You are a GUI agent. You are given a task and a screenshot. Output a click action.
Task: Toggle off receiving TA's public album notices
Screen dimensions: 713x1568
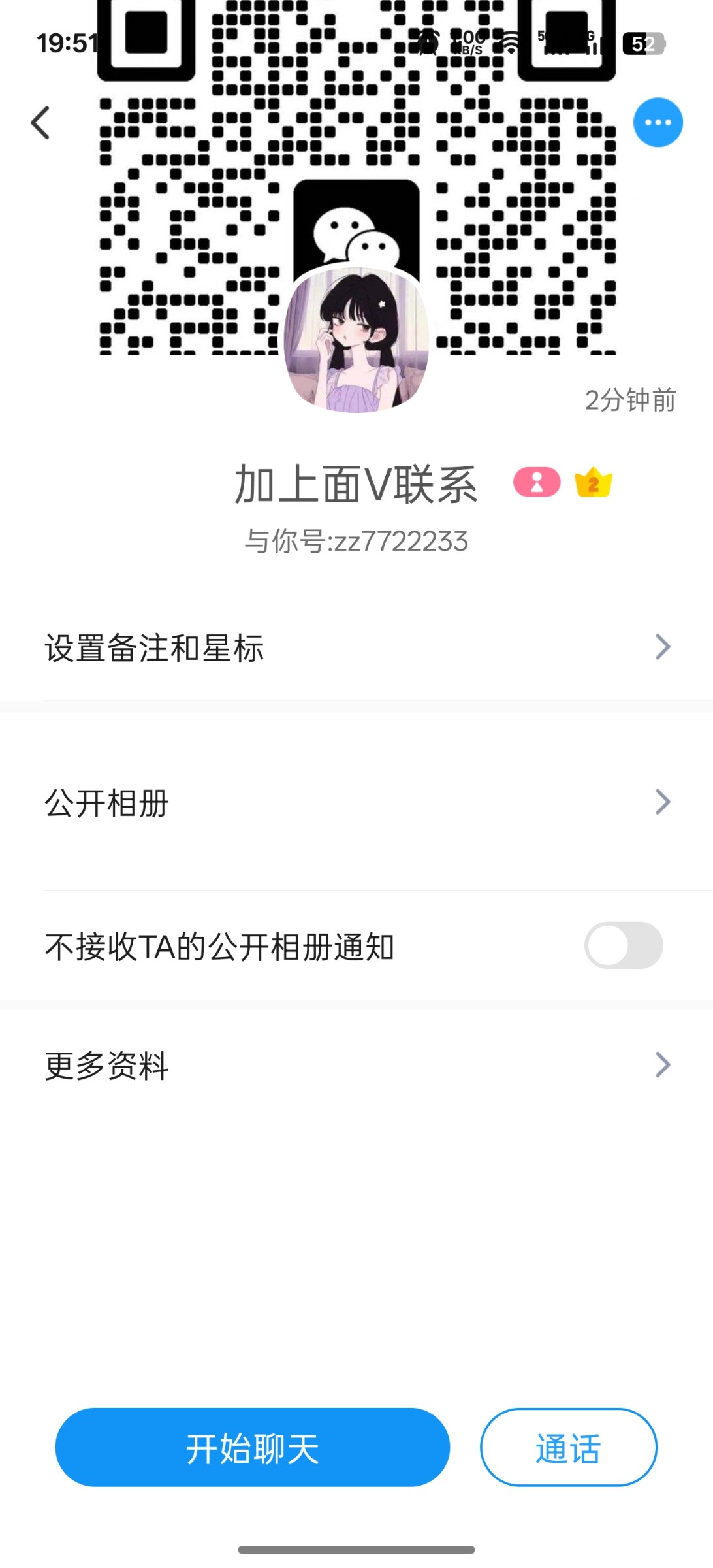pos(623,945)
